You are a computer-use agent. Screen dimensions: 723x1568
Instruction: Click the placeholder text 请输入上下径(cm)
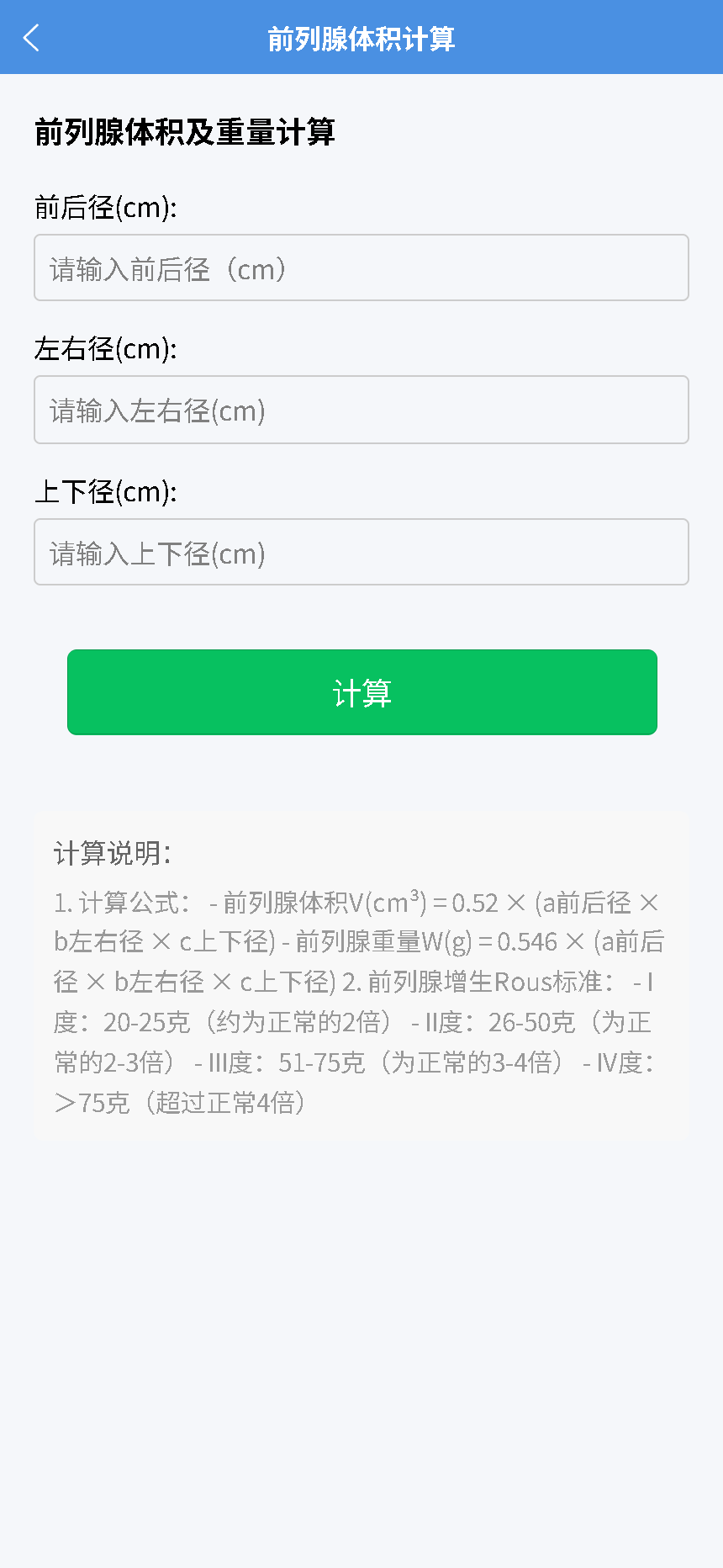pyautogui.click(x=156, y=552)
